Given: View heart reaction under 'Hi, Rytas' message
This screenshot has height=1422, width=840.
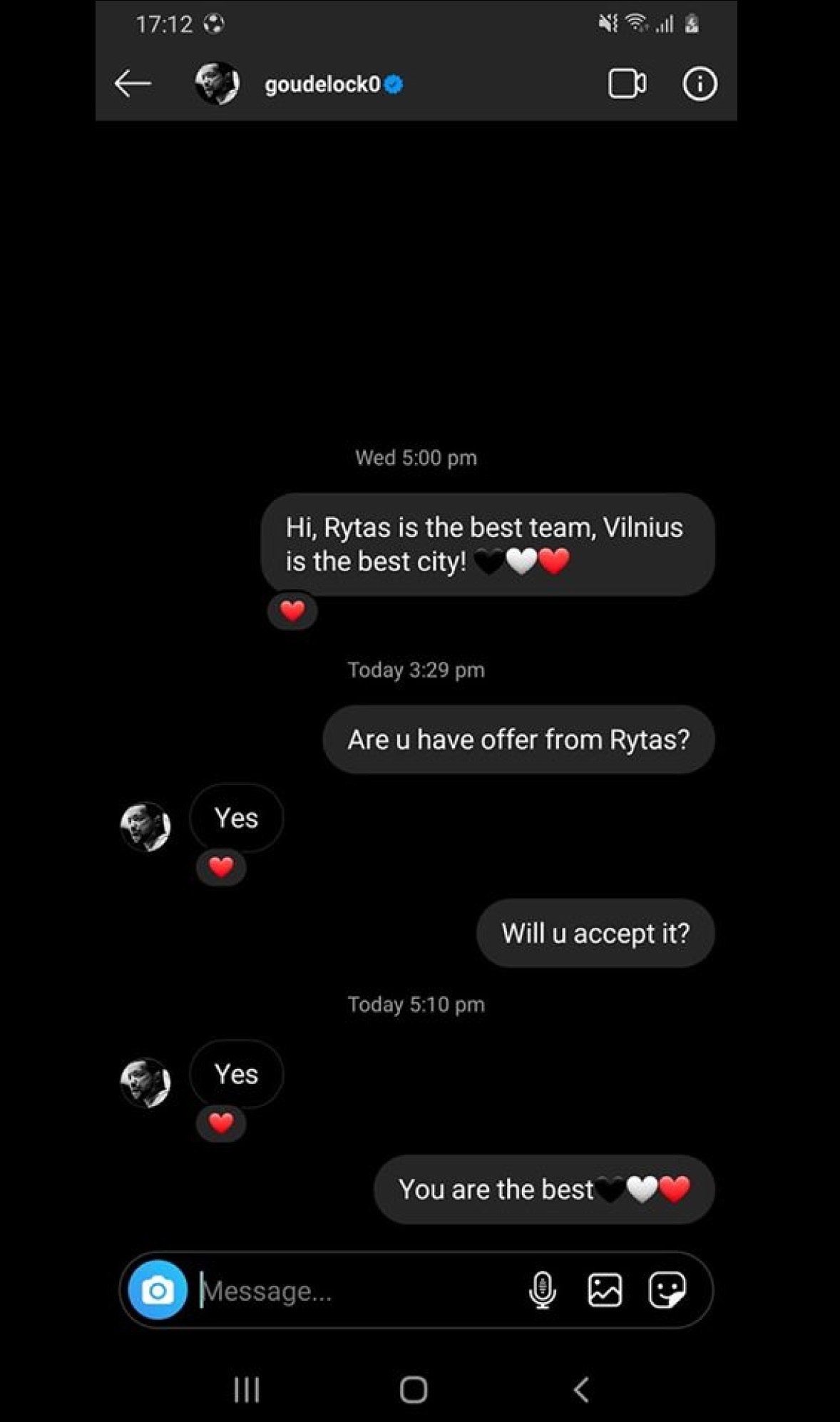Looking at the screenshot, I should pos(292,611).
